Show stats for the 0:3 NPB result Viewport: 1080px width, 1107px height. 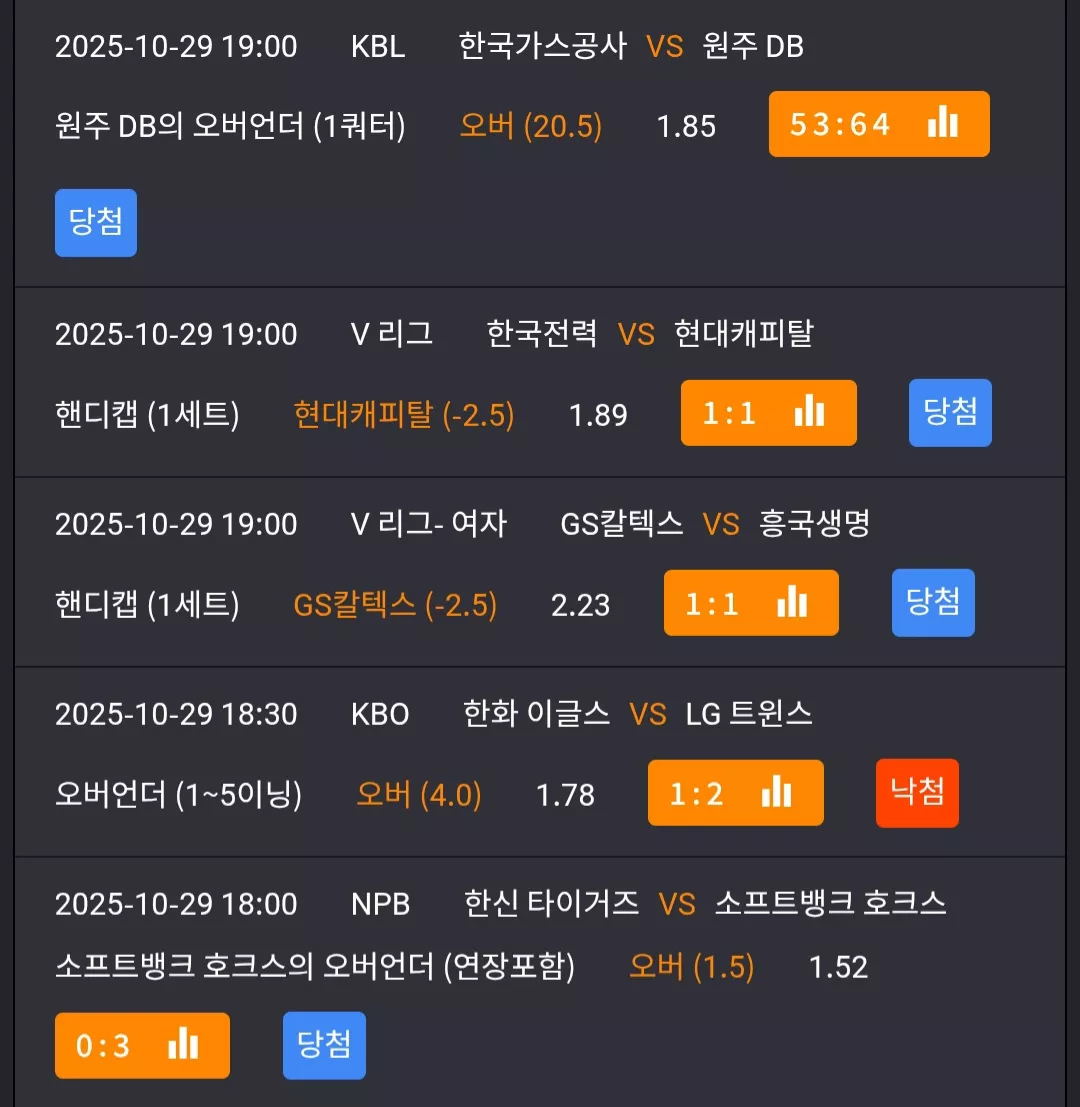(x=143, y=1046)
